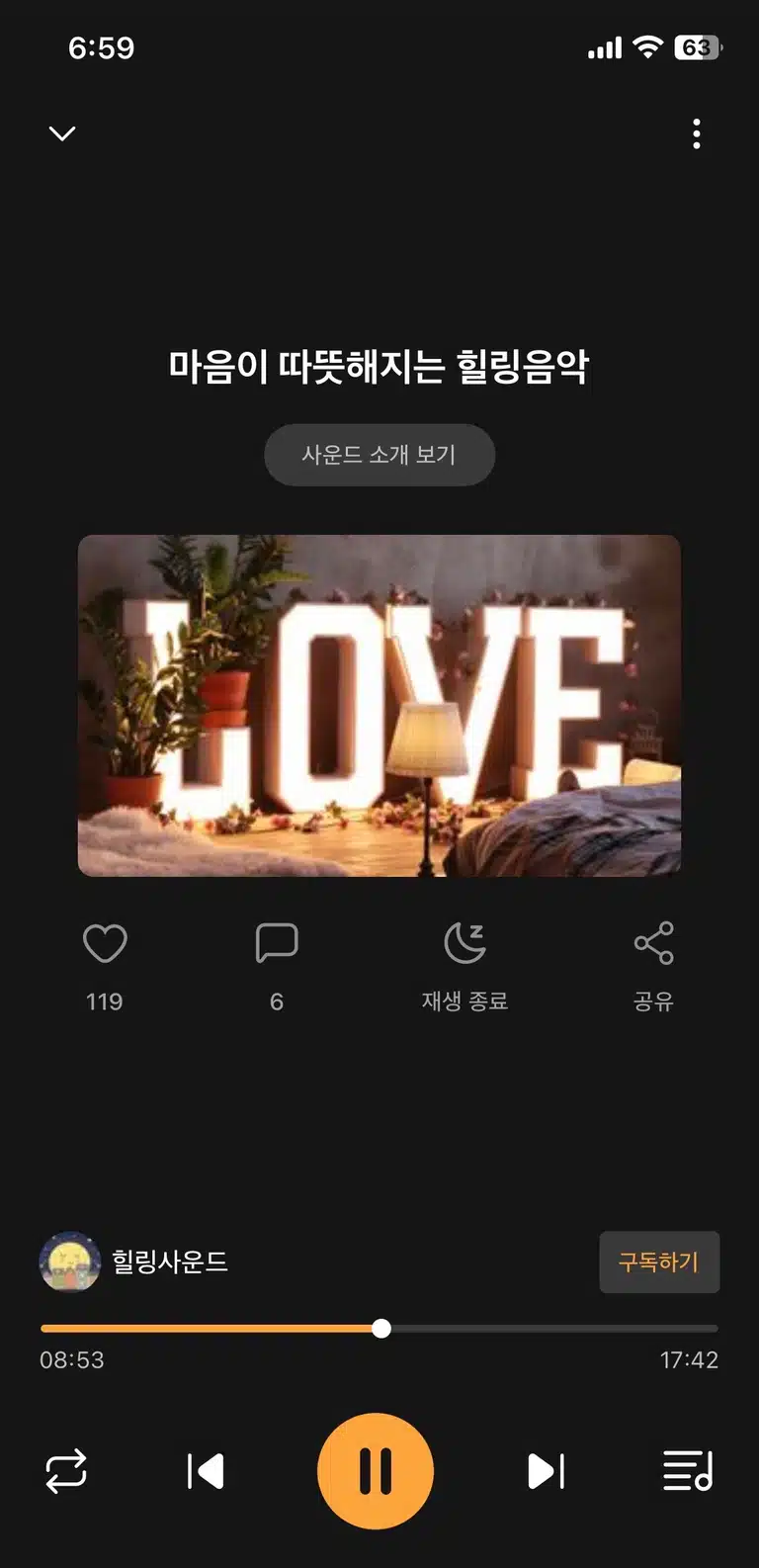
Task: Open the three-dot overflow menu
Action: [x=697, y=133]
